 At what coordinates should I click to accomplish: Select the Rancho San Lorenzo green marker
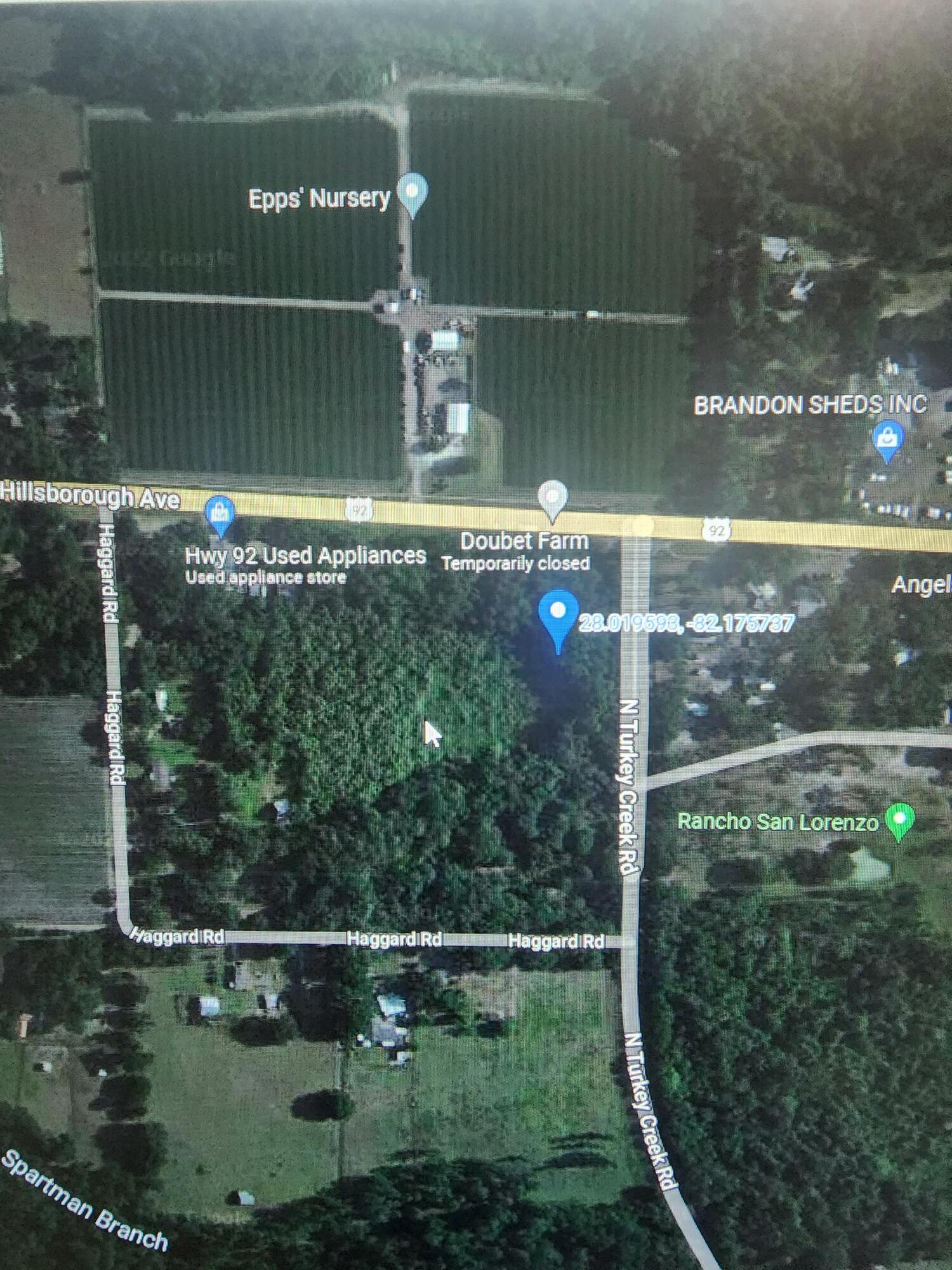(899, 819)
